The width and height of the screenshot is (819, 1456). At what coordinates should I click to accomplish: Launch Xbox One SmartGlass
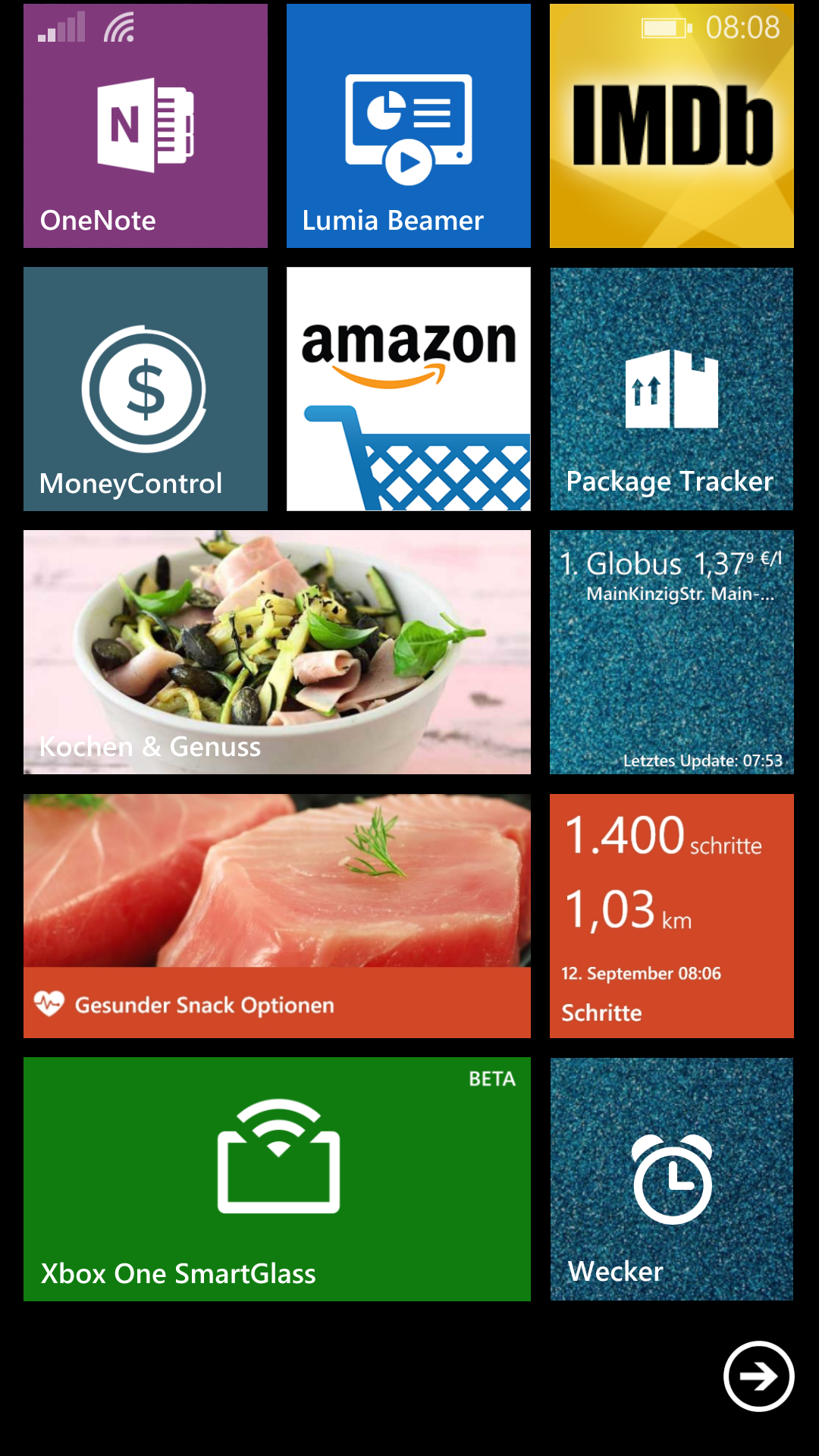pyautogui.click(x=277, y=1178)
